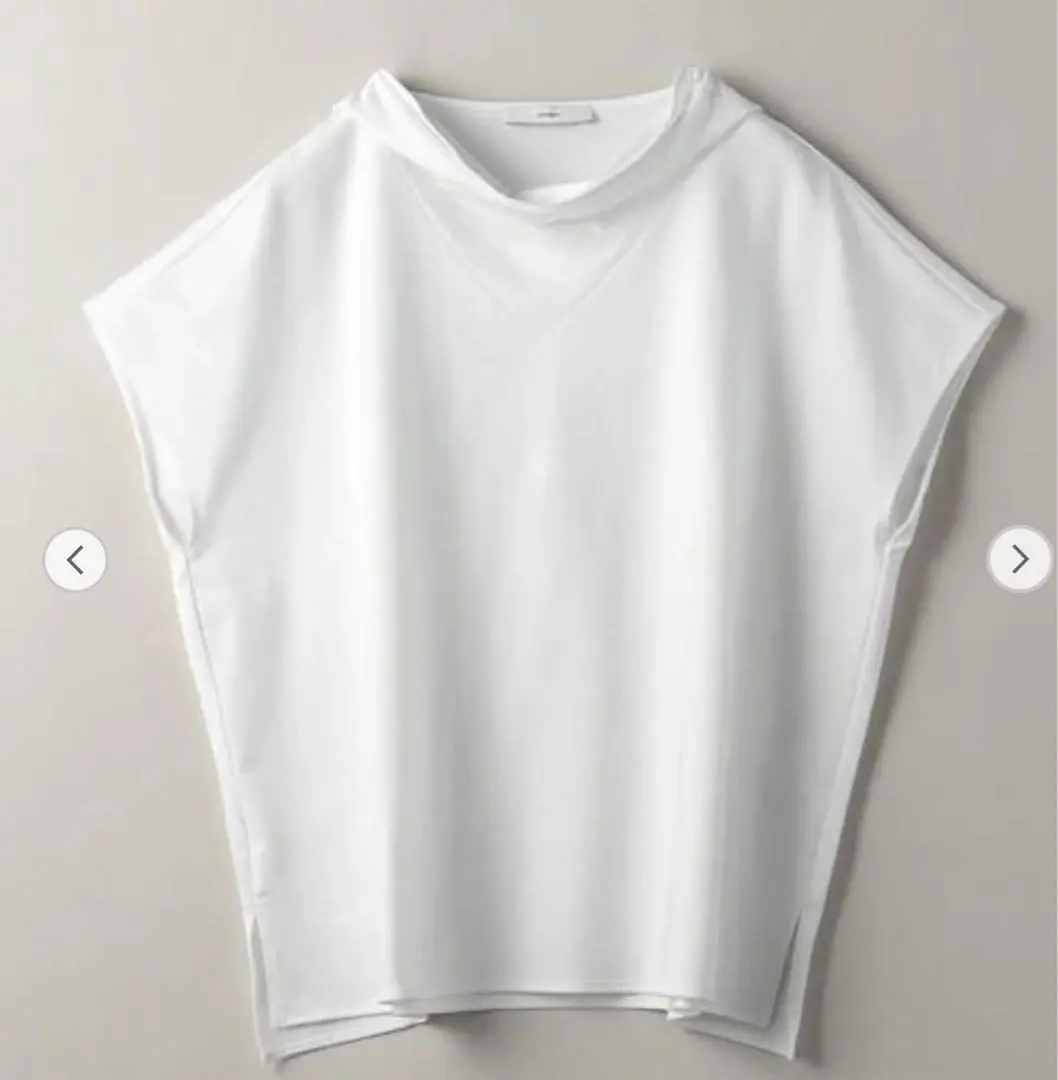The width and height of the screenshot is (1058, 1080).
Task: Go to the previous product photo
Action: [x=76, y=560]
